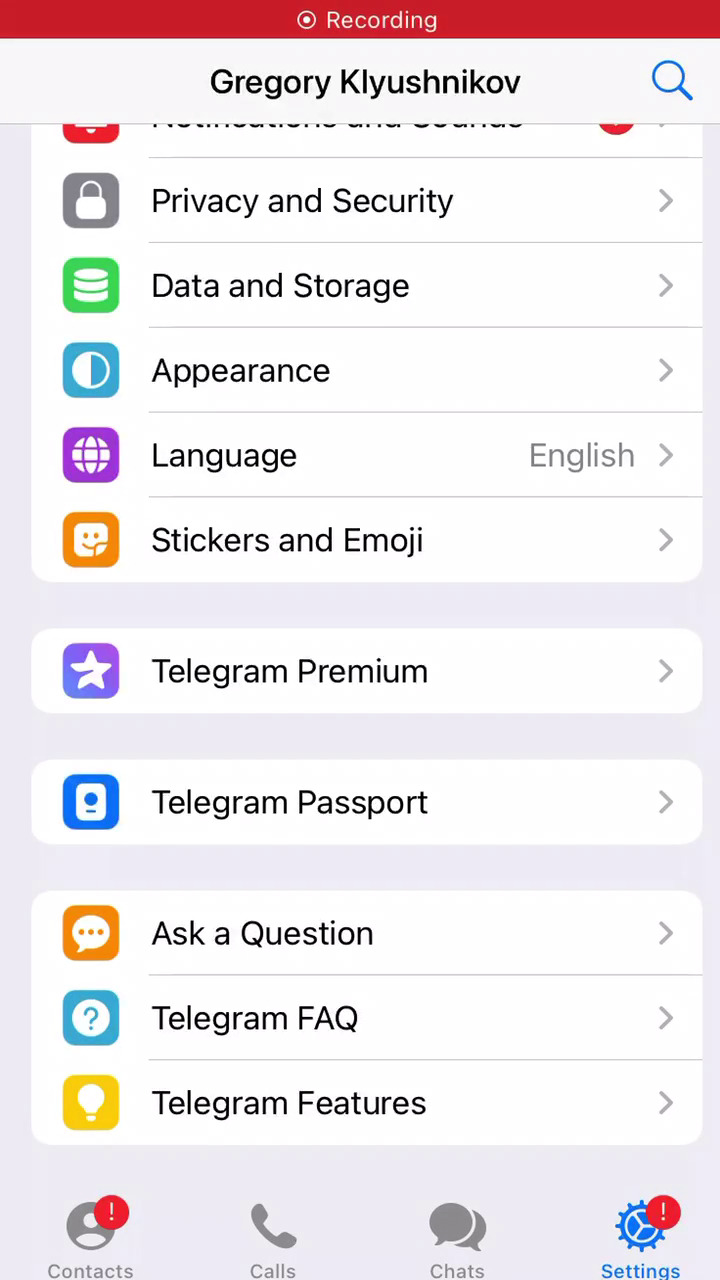This screenshot has height=1280, width=720.
Task: Switch to the Calls tab
Action: (273, 1240)
